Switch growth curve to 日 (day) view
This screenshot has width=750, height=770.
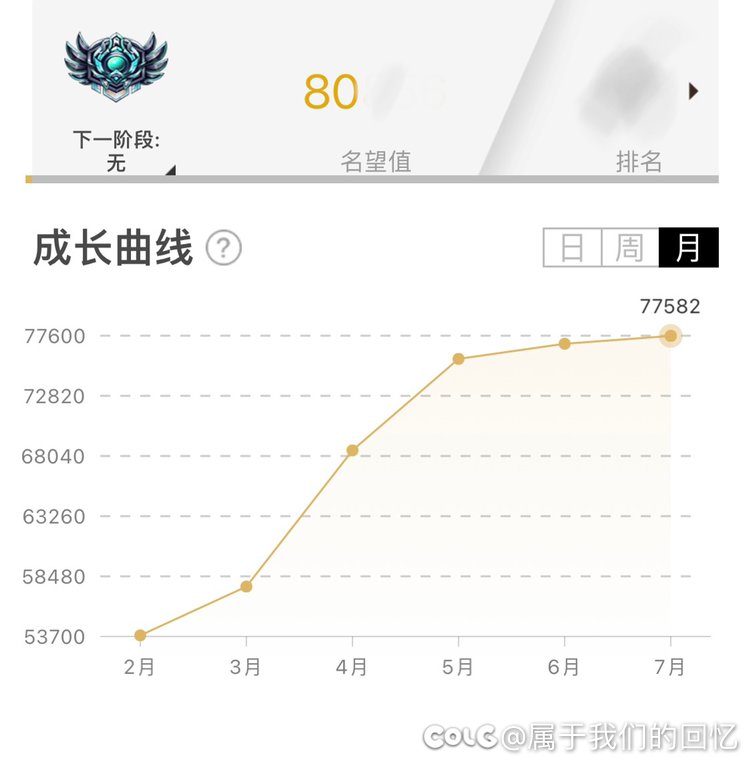coord(572,248)
